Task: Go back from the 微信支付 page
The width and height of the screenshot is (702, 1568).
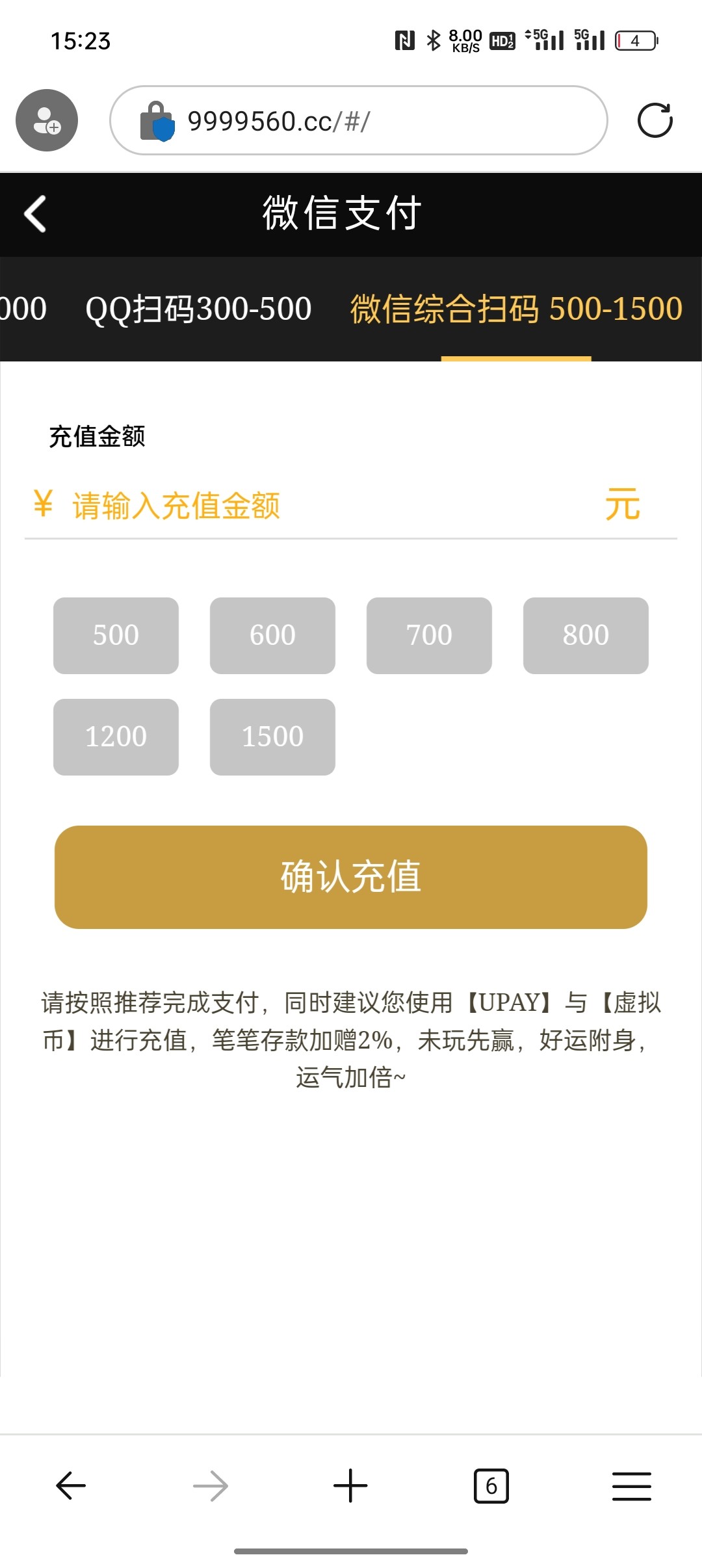Action: click(x=36, y=214)
